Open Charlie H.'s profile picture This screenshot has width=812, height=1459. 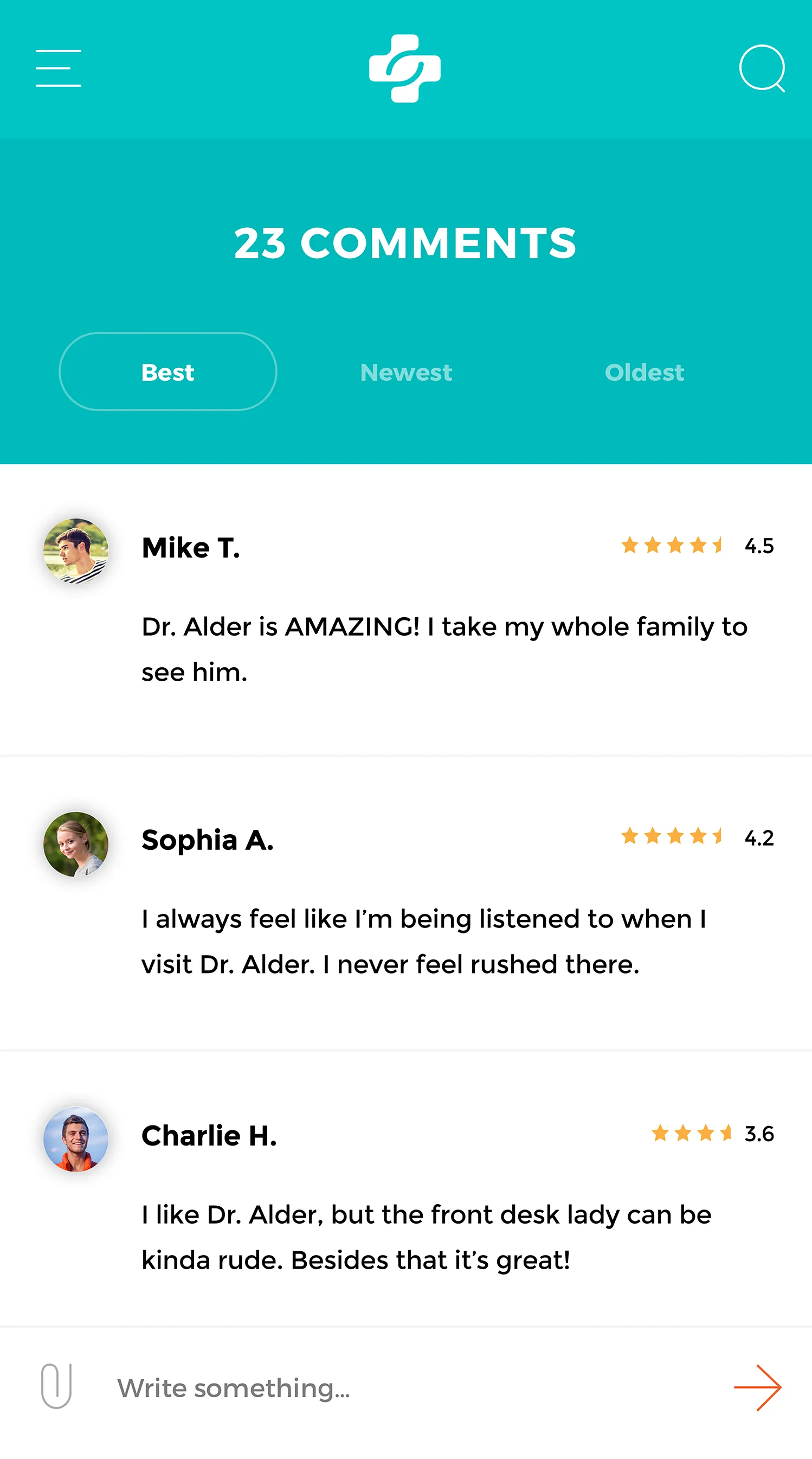[x=76, y=1138]
